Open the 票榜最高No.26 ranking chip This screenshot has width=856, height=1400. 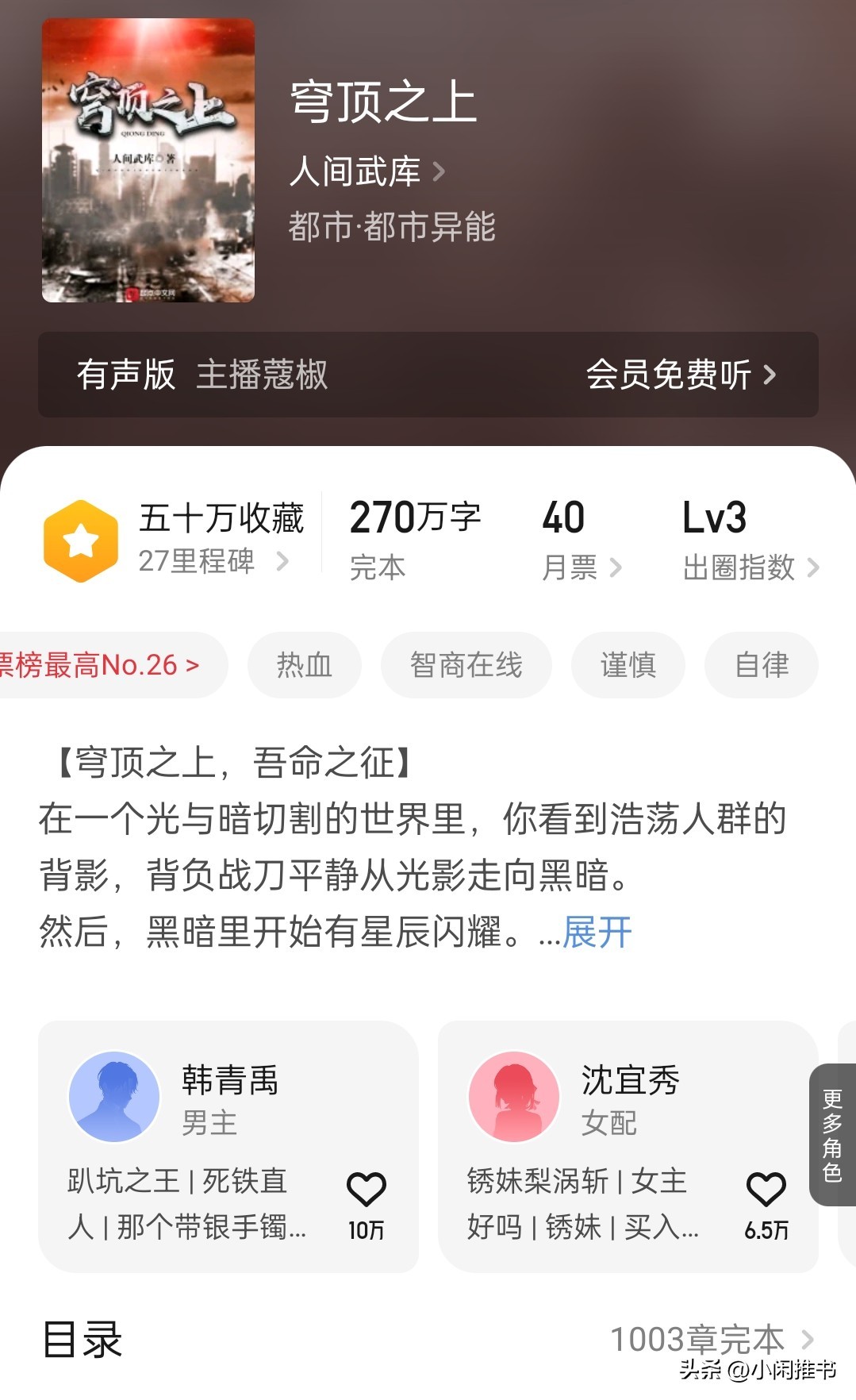pyautogui.click(x=103, y=665)
